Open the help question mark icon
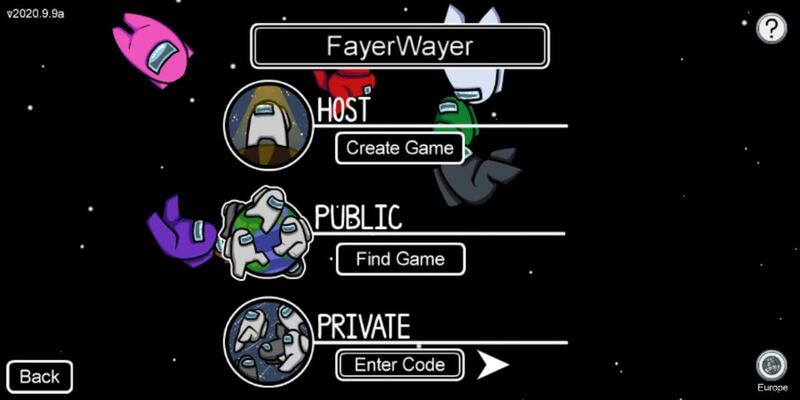The image size is (800, 400). tap(771, 28)
